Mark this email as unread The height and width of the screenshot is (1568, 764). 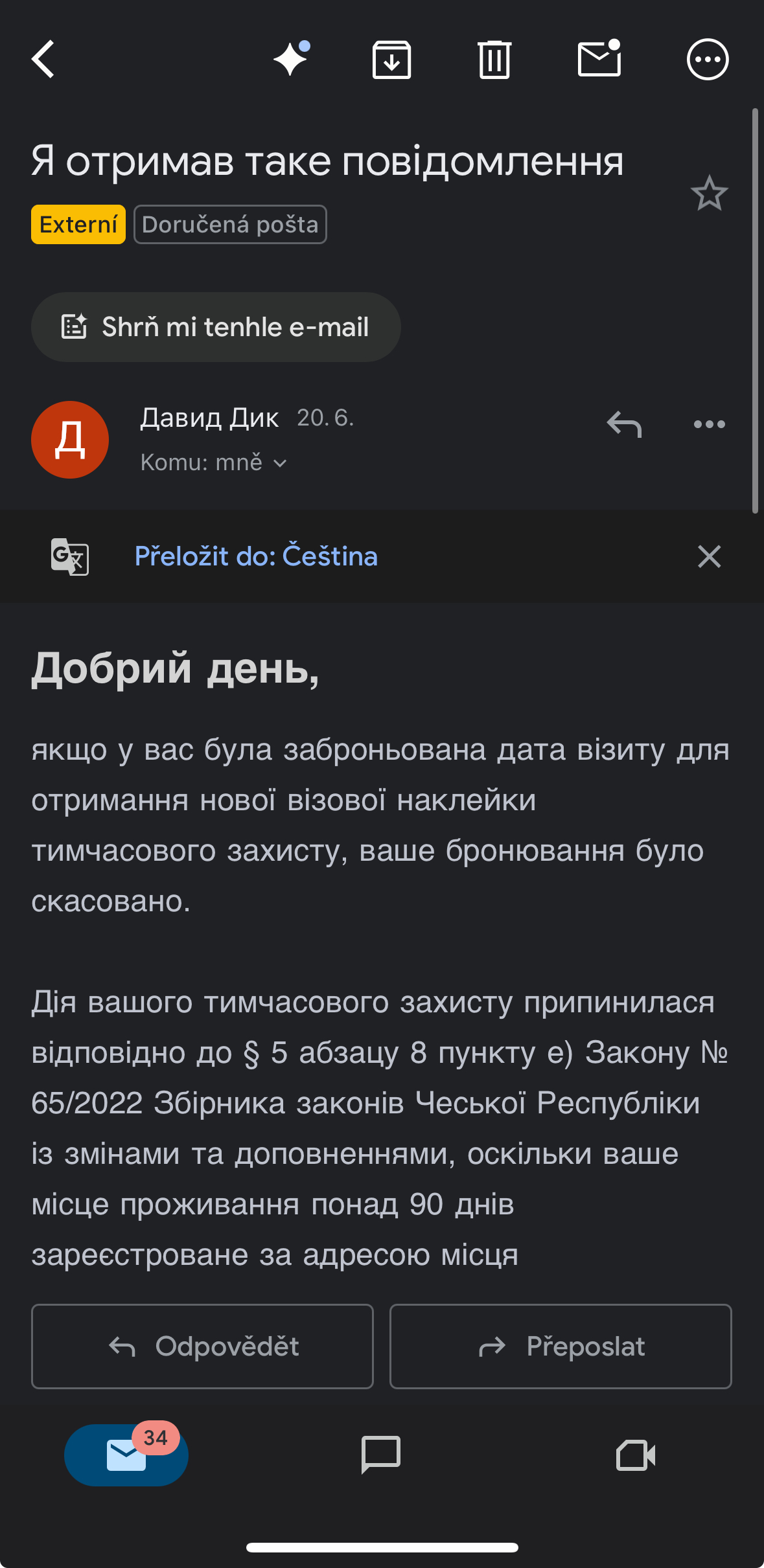599,60
